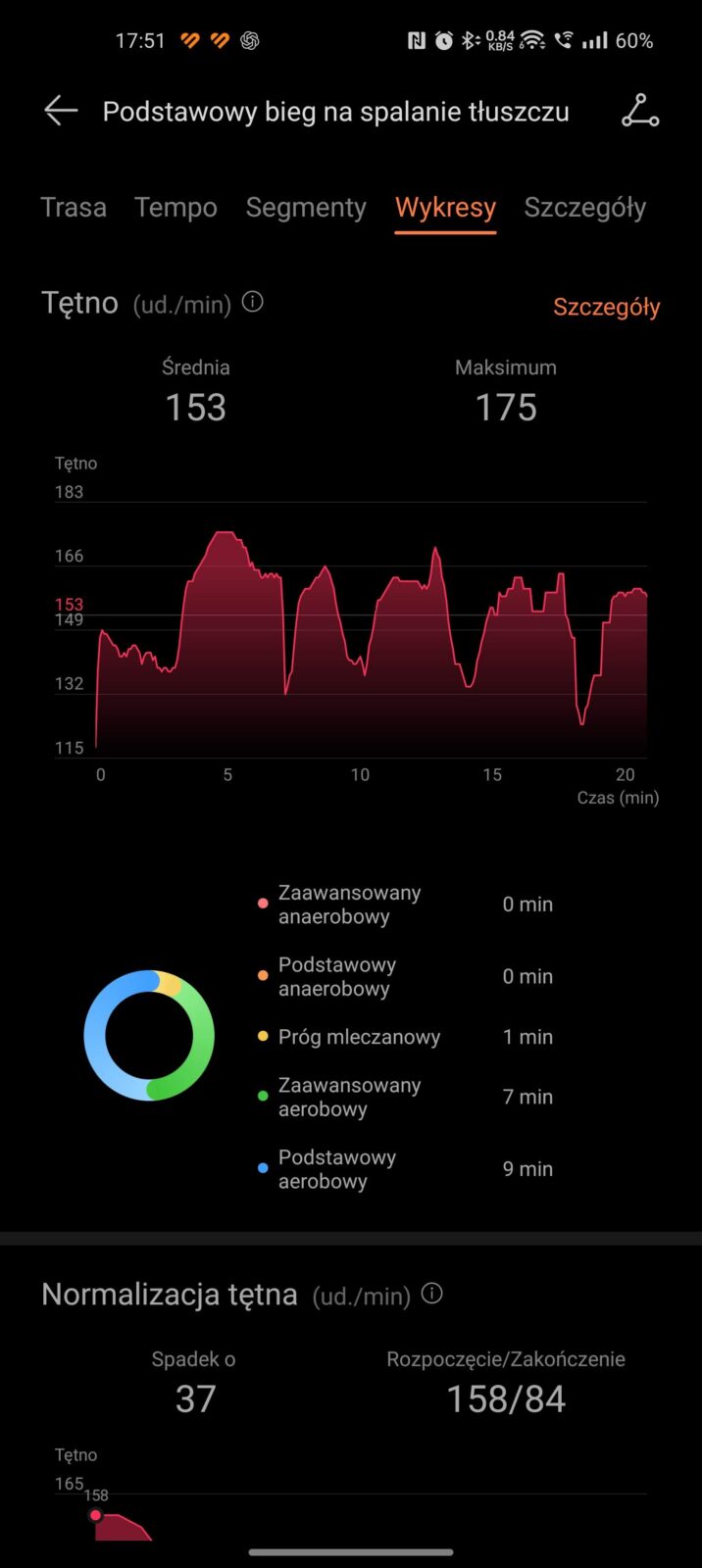702x1568 pixels.
Task: Switch to the Tempo tab
Action: coord(175,208)
